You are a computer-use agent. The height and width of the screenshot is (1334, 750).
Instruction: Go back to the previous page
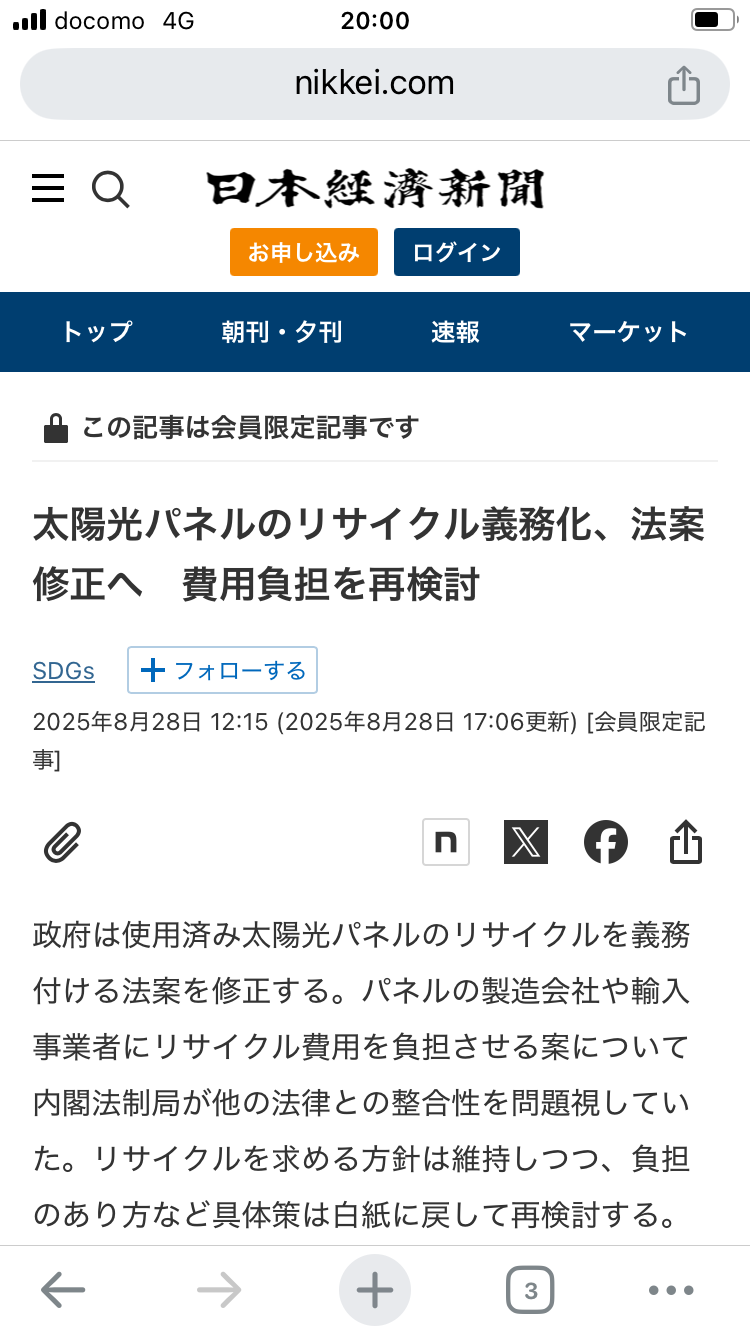[63, 1290]
